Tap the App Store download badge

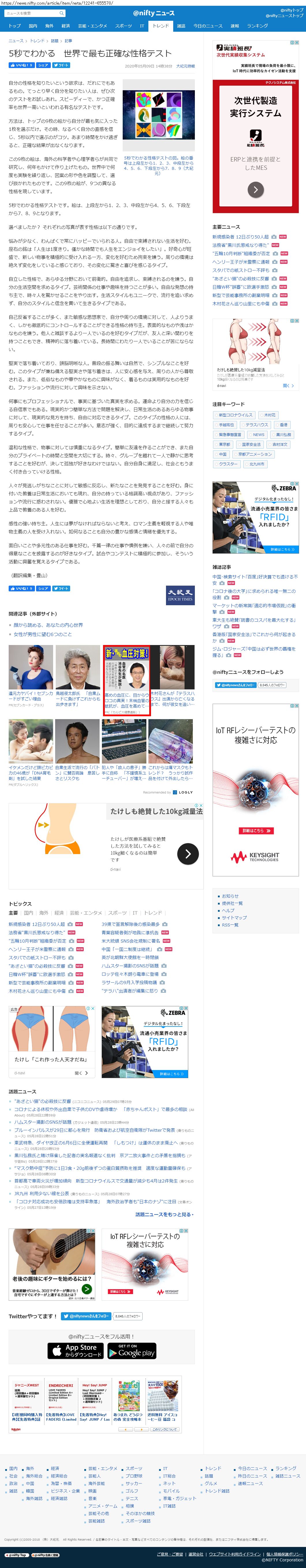coord(76,1351)
